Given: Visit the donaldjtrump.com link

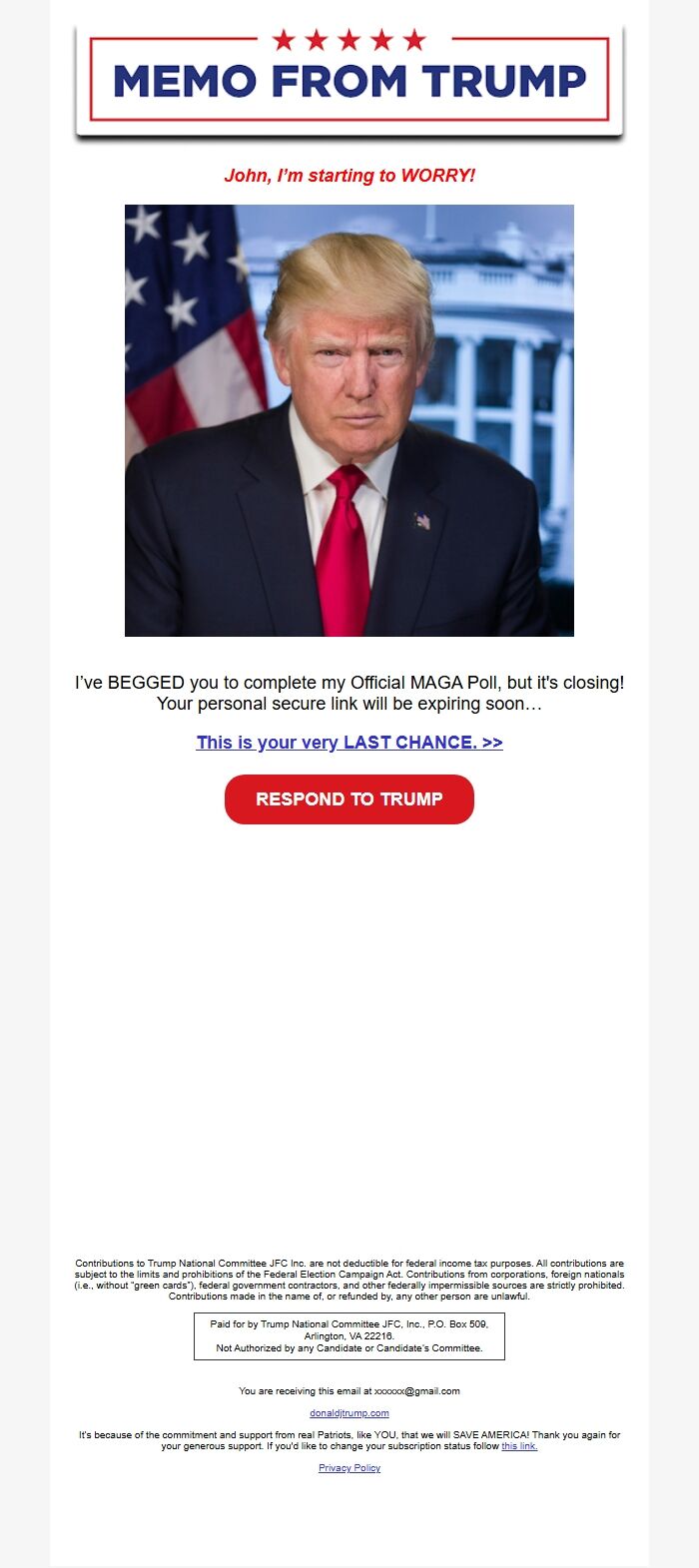Looking at the screenshot, I should click(x=349, y=1413).
